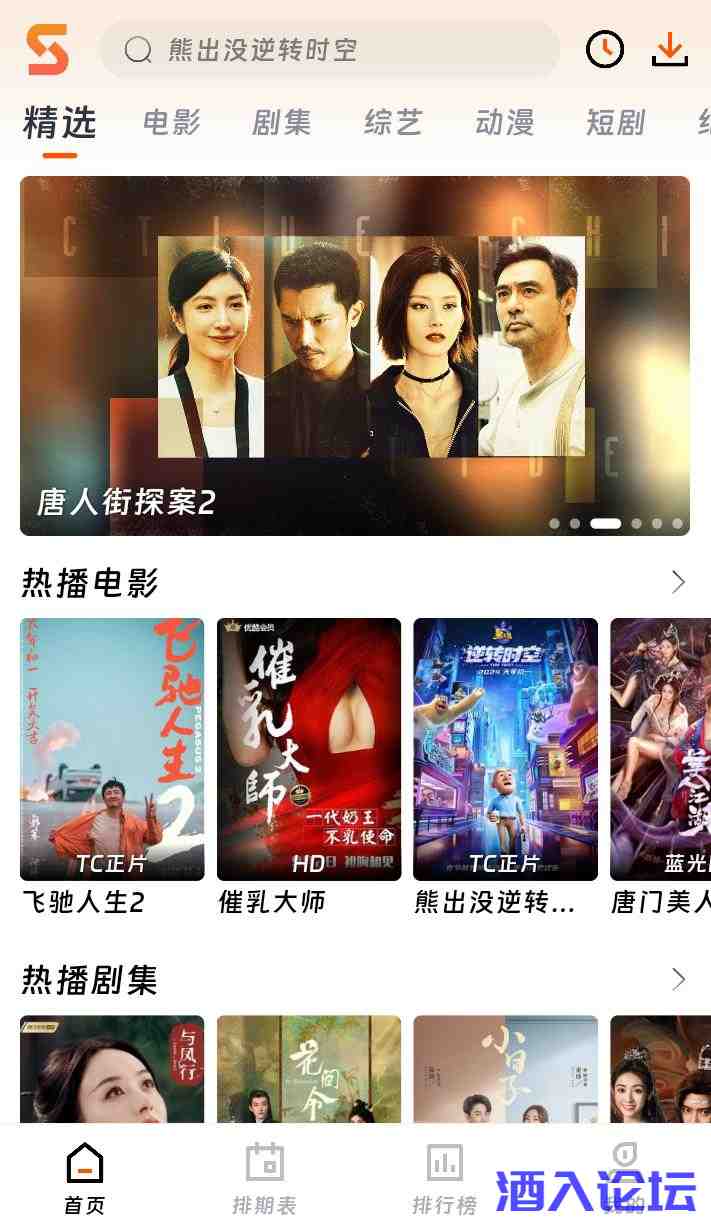Screen dimensions: 711x1226
Task: Expand the 热播电影 section arrow
Action: [678, 582]
